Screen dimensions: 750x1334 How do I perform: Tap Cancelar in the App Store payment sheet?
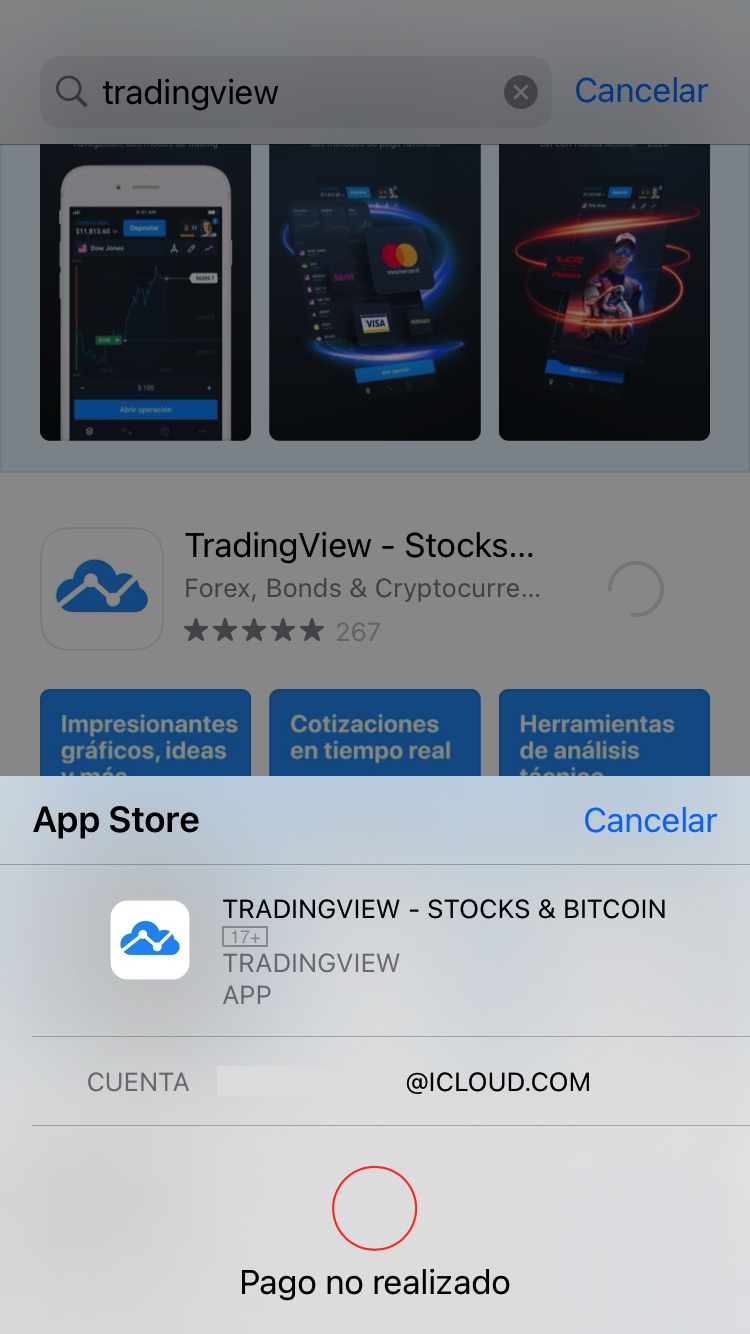tap(650, 821)
